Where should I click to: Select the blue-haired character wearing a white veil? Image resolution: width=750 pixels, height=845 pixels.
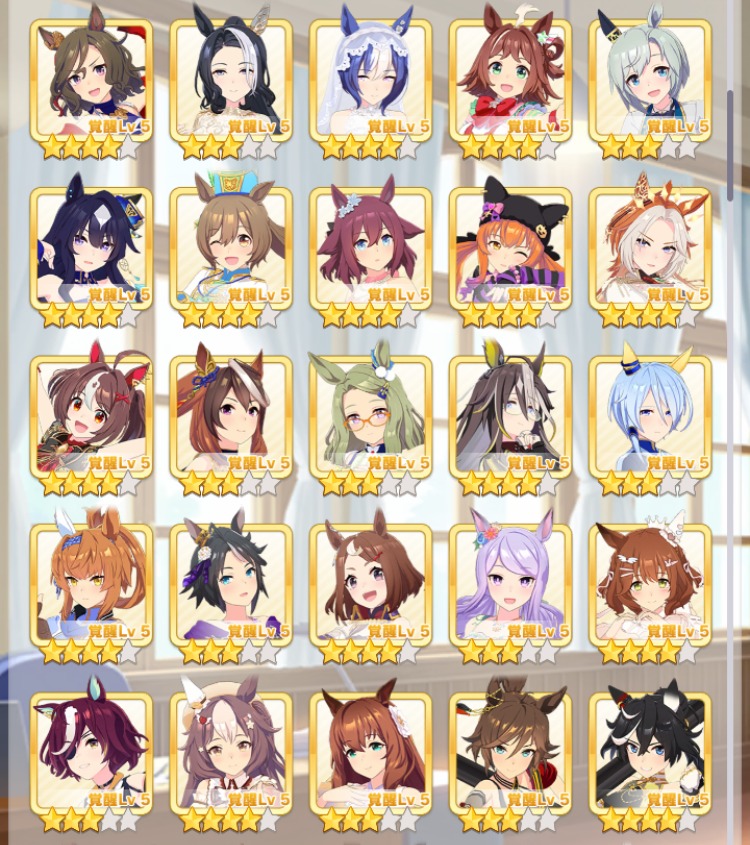(370, 80)
